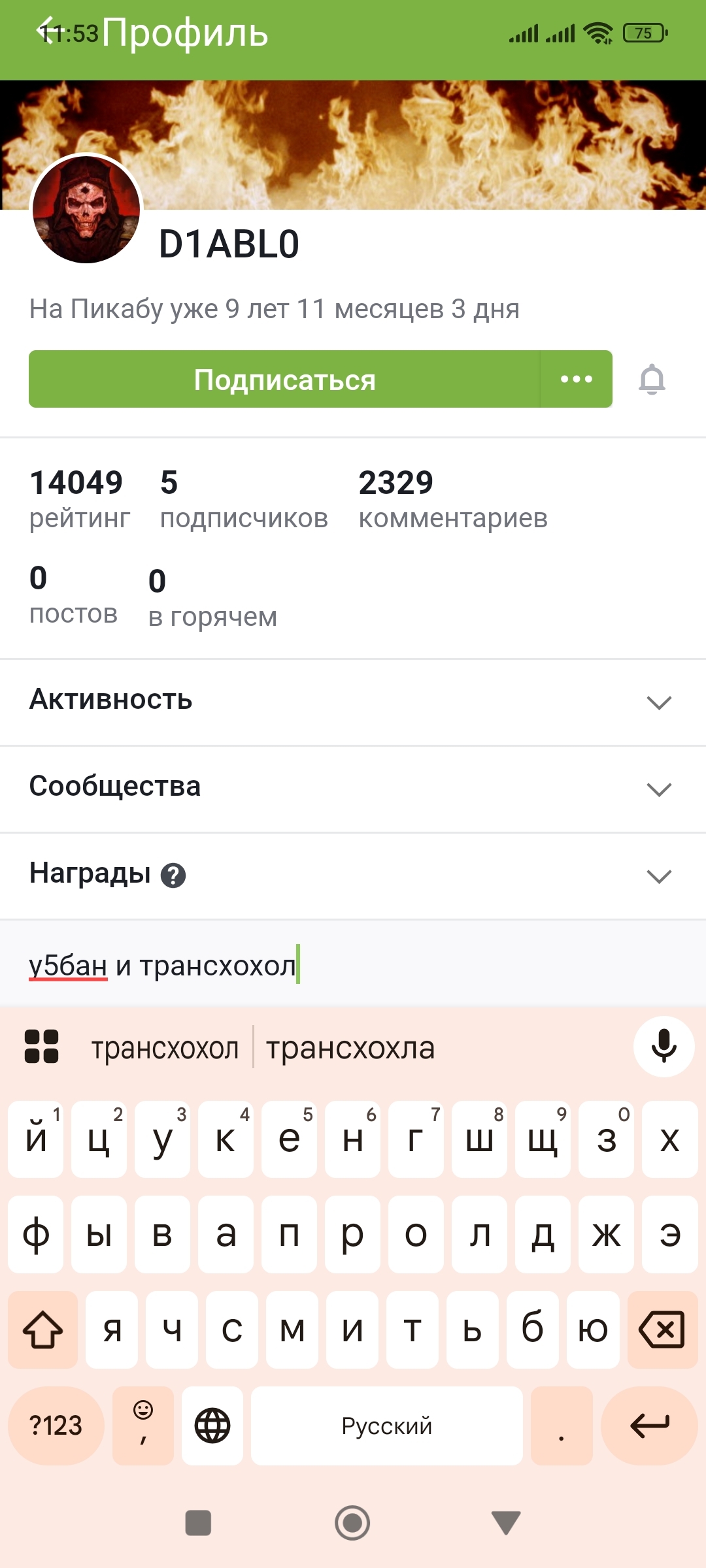Delete a character with backspace

click(662, 1330)
